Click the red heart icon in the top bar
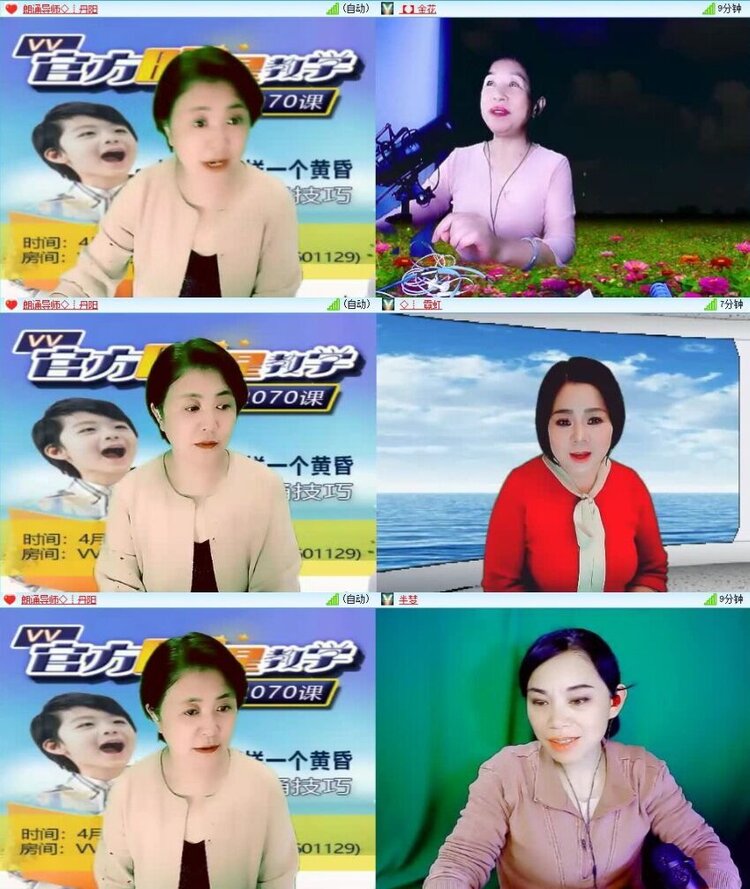750x889 pixels. [x=8, y=8]
